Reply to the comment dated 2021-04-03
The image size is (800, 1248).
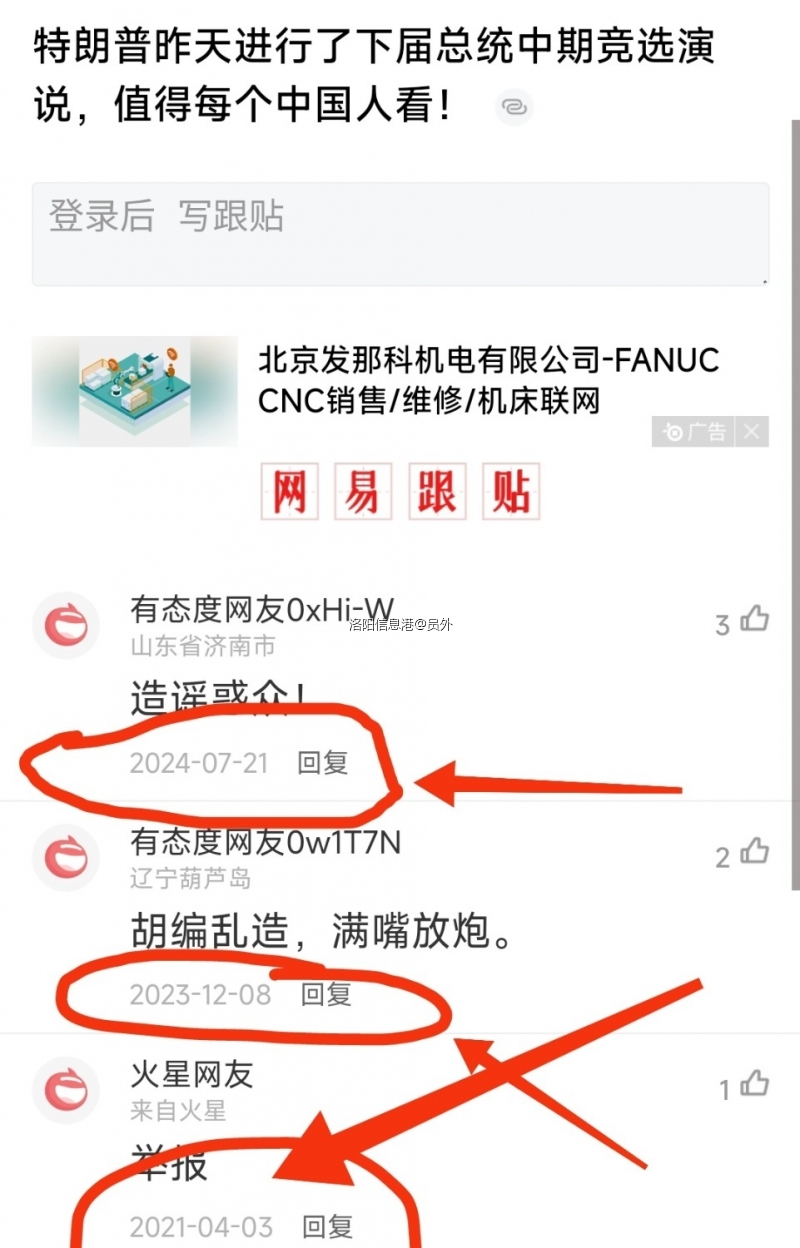[328, 1226]
